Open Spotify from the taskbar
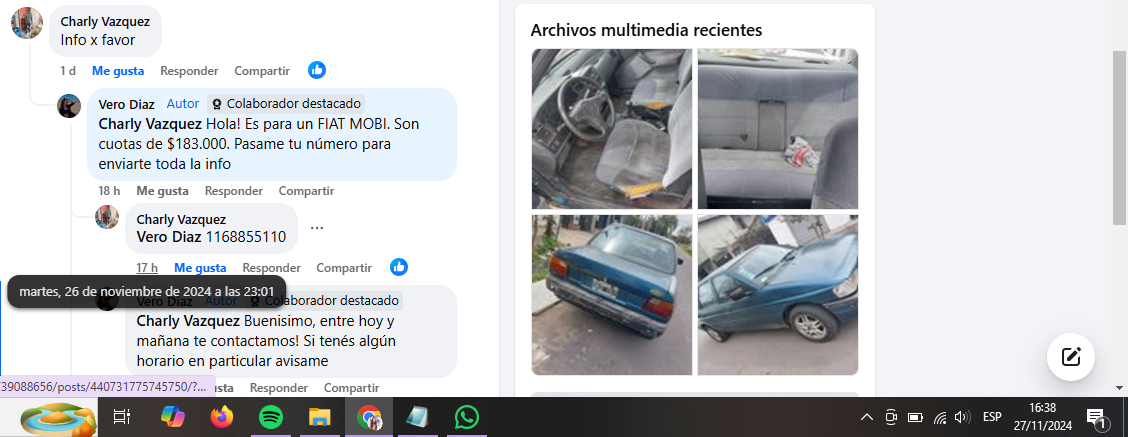This screenshot has height=437, width=1128. [270, 417]
